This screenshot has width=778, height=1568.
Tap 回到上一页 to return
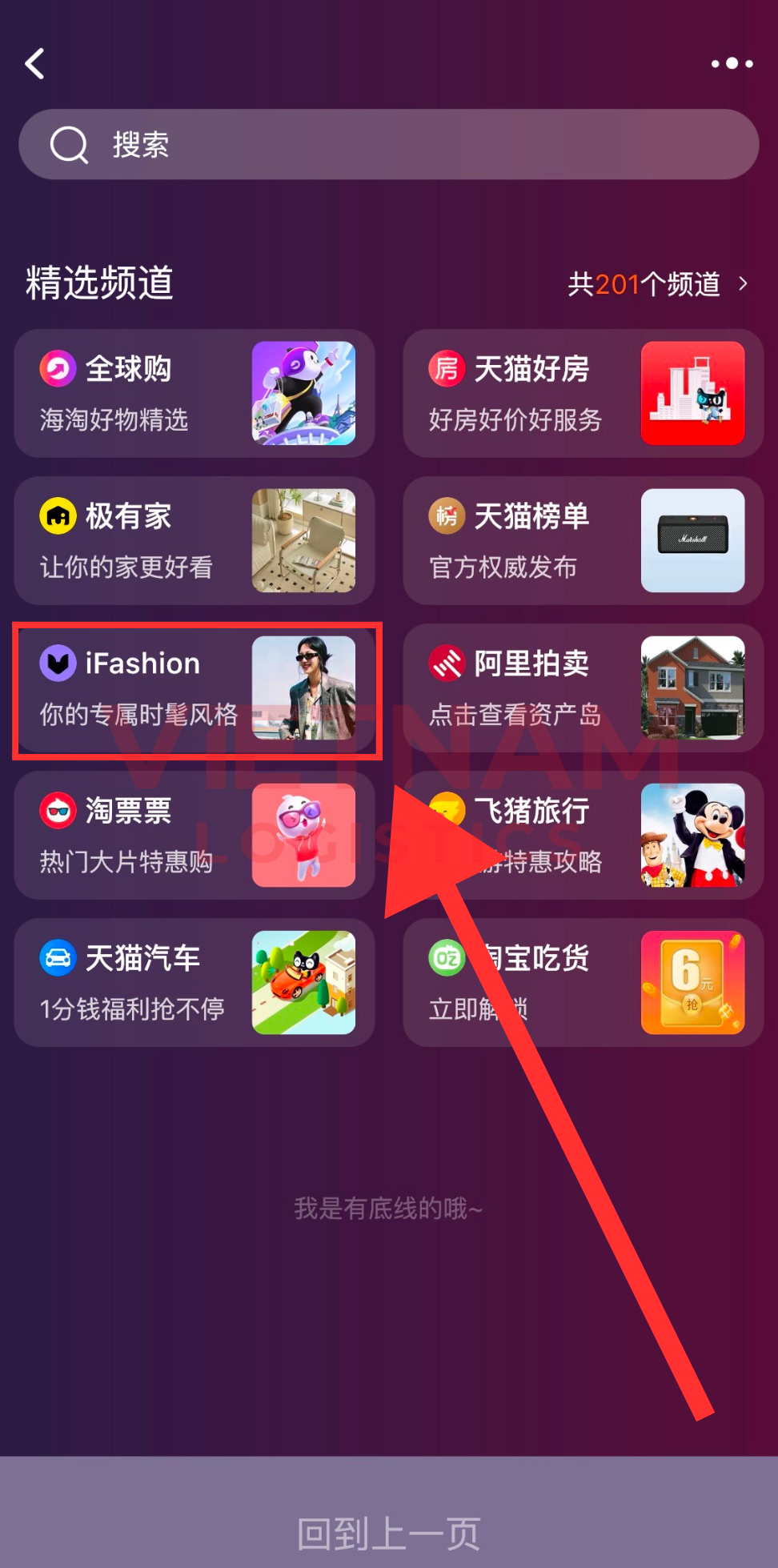coord(389,1533)
